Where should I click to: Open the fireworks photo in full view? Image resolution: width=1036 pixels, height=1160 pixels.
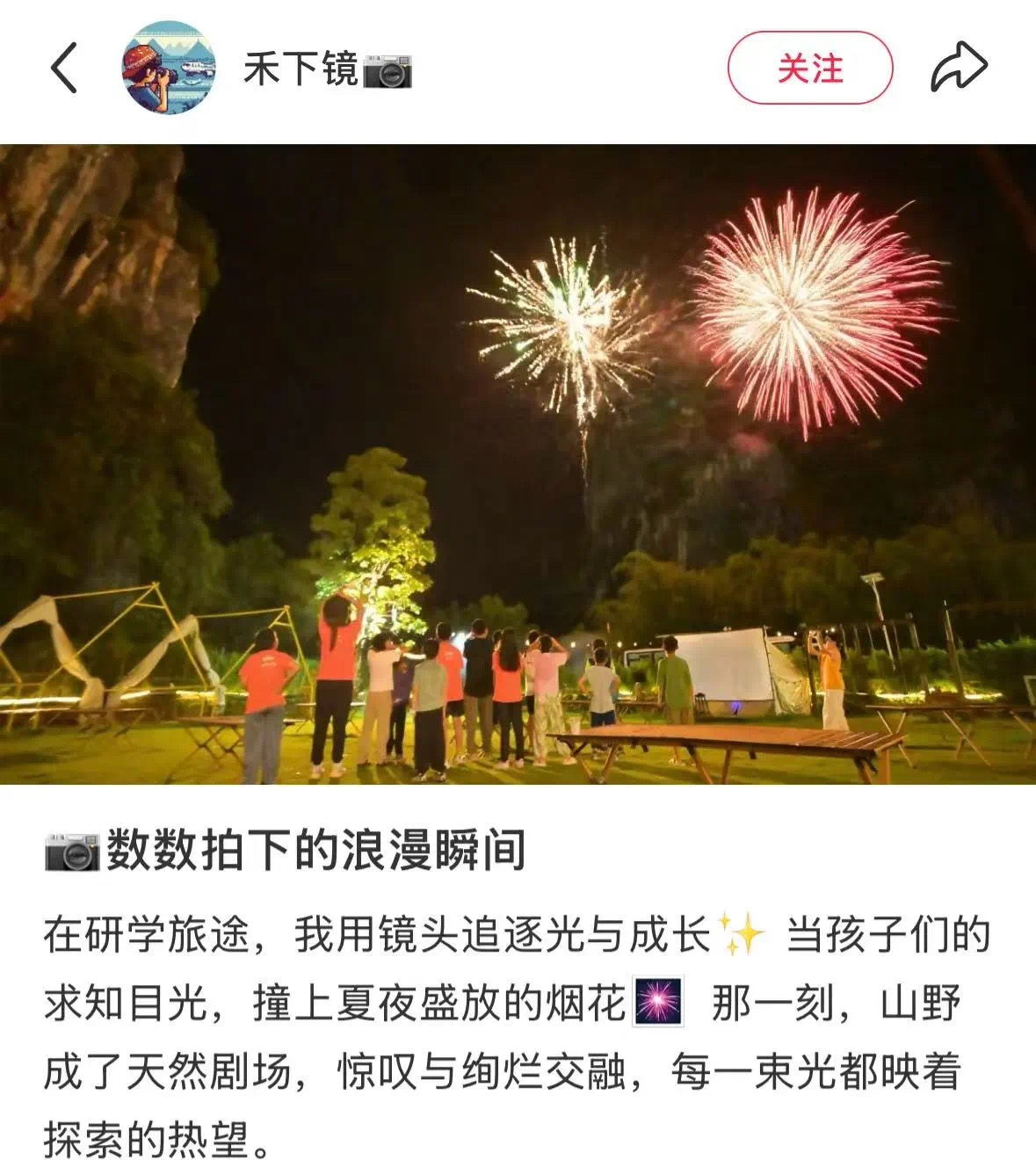[x=518, y=463]
